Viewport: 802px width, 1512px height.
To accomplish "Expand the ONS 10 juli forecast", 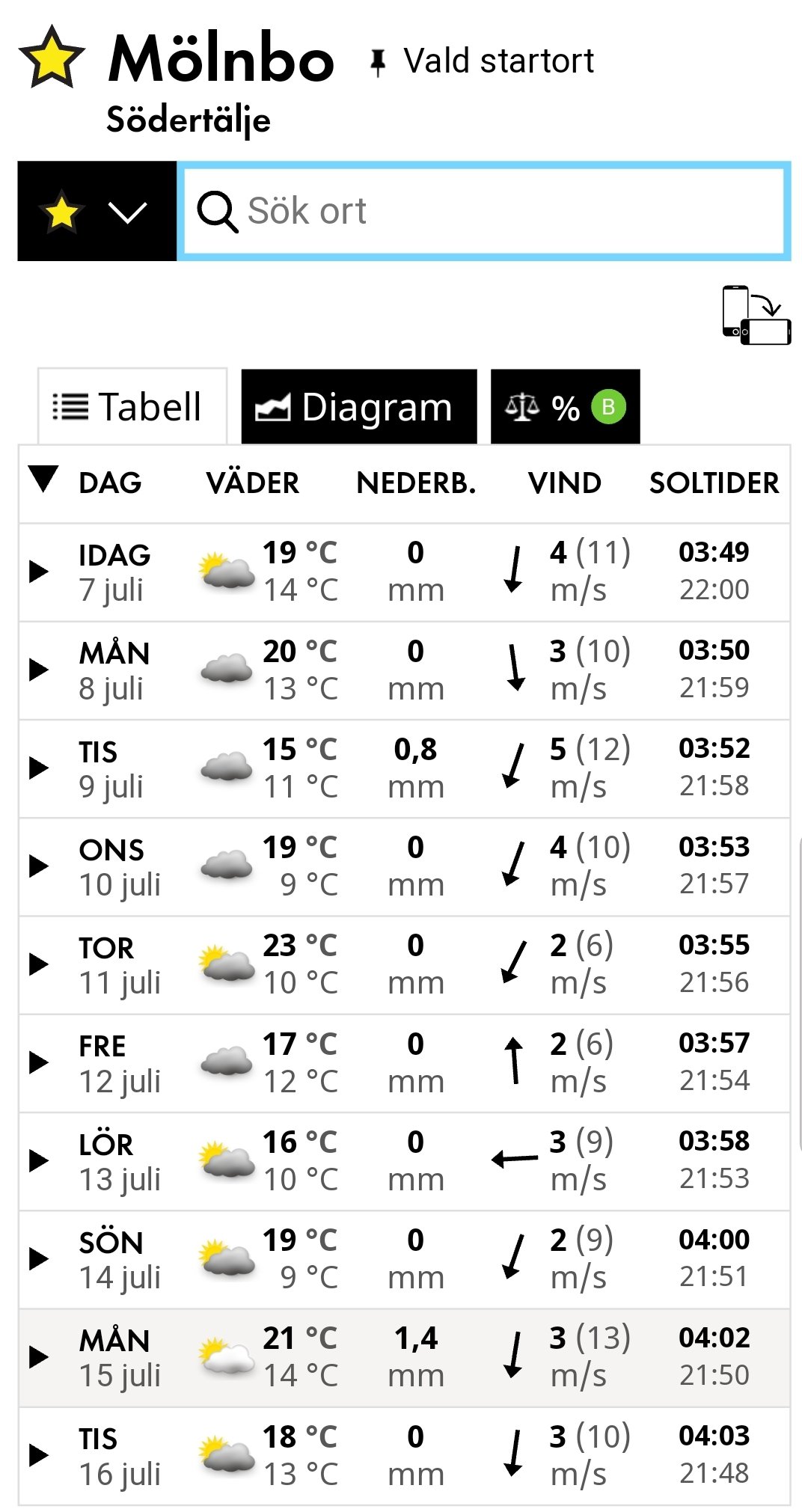I will [404, 866].
